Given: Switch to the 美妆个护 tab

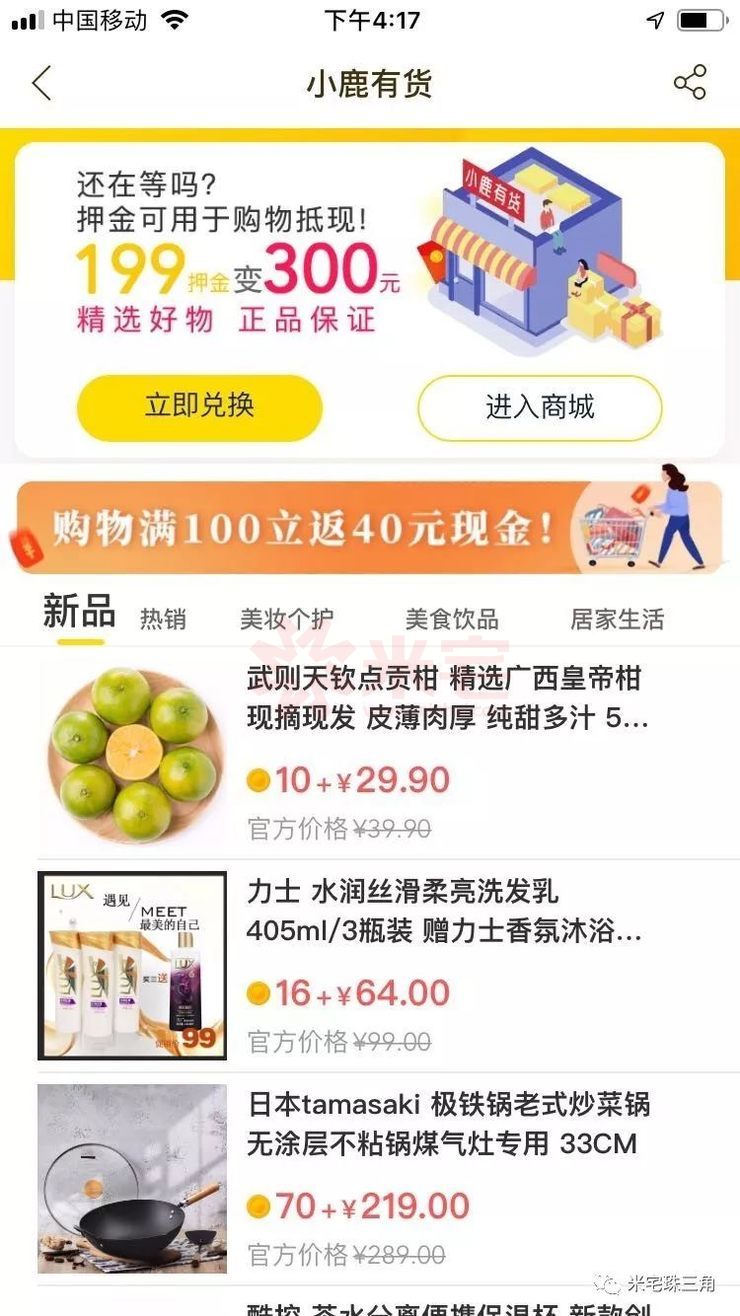Looking at the screenshot, I should coord(286,619).
